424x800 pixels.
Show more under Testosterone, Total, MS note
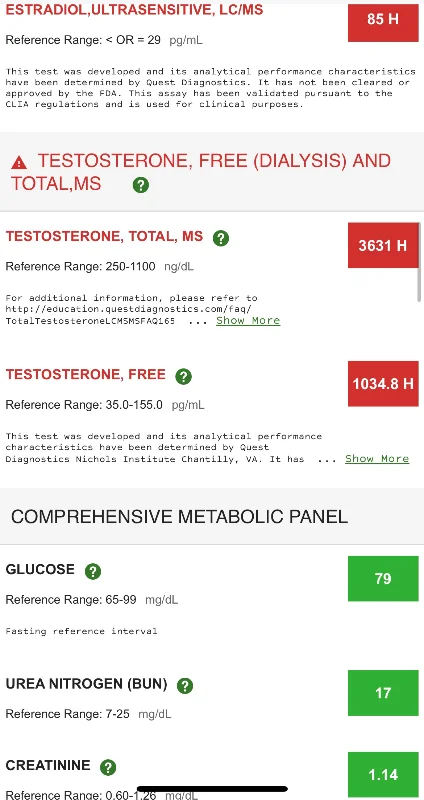click(x=248, y=320)
